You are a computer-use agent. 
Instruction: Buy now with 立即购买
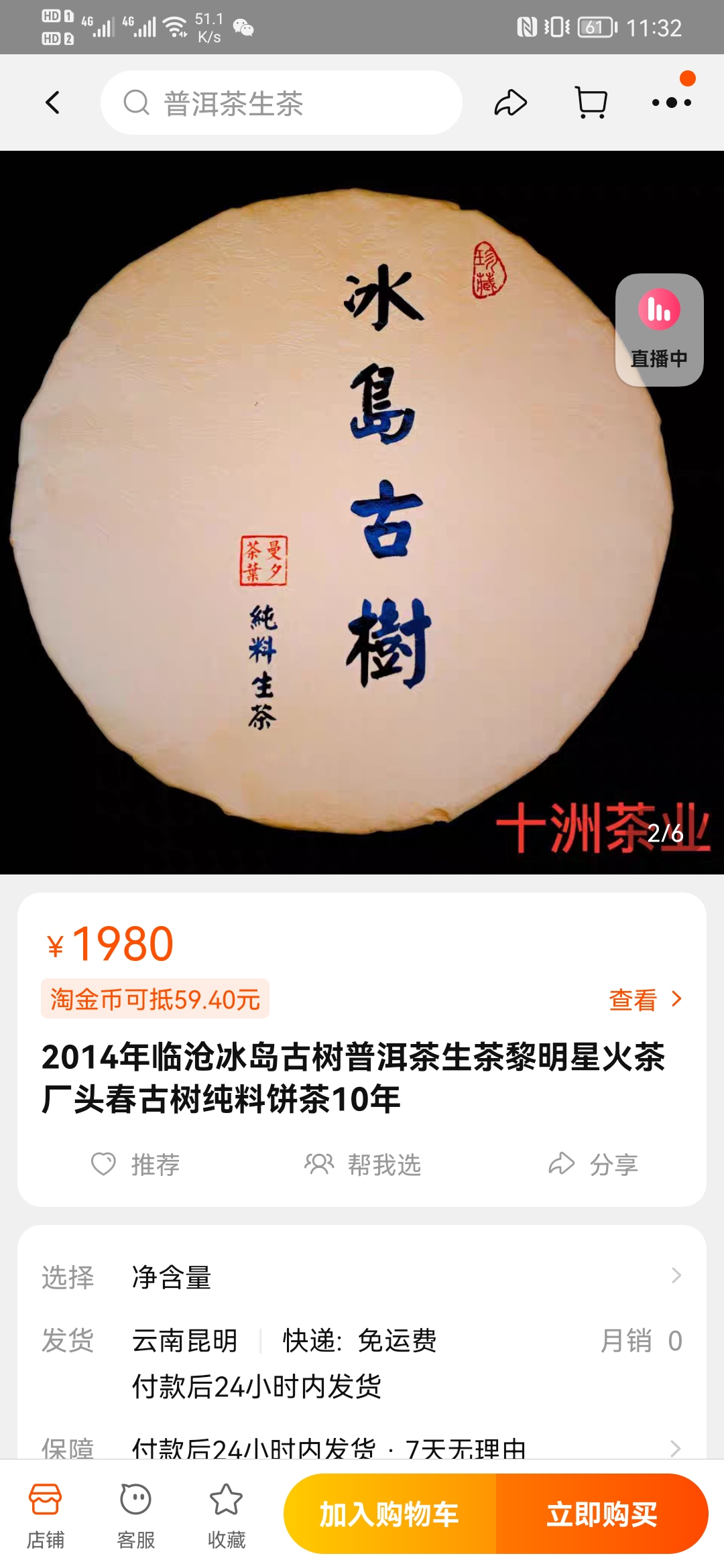click(x=602, y=1514)
